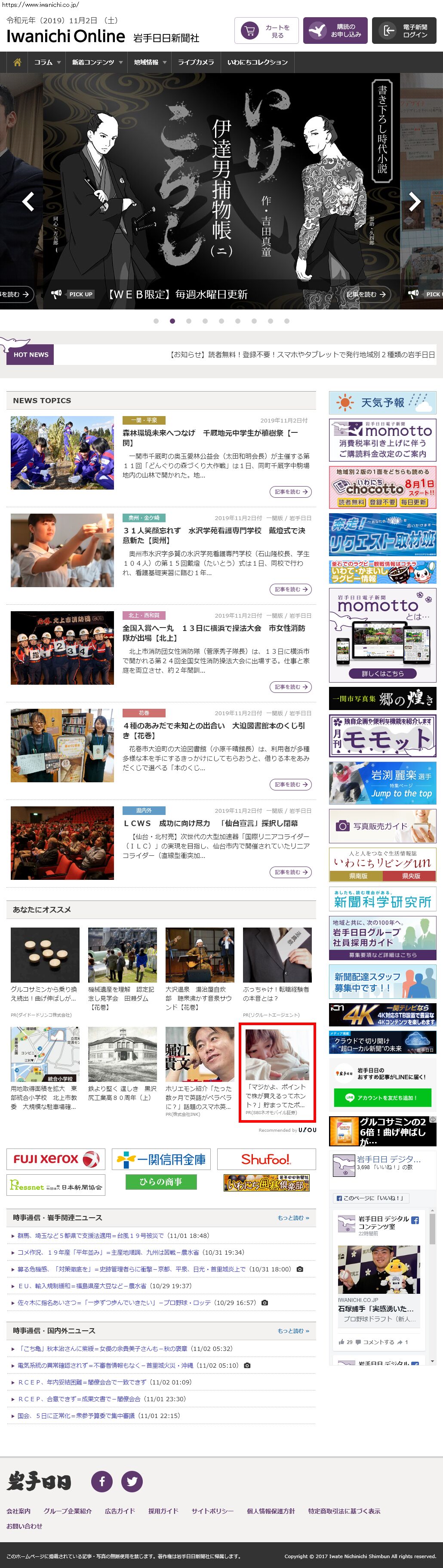
Task: Open the 写真販売ガイド banner
Action: (382, 825)
